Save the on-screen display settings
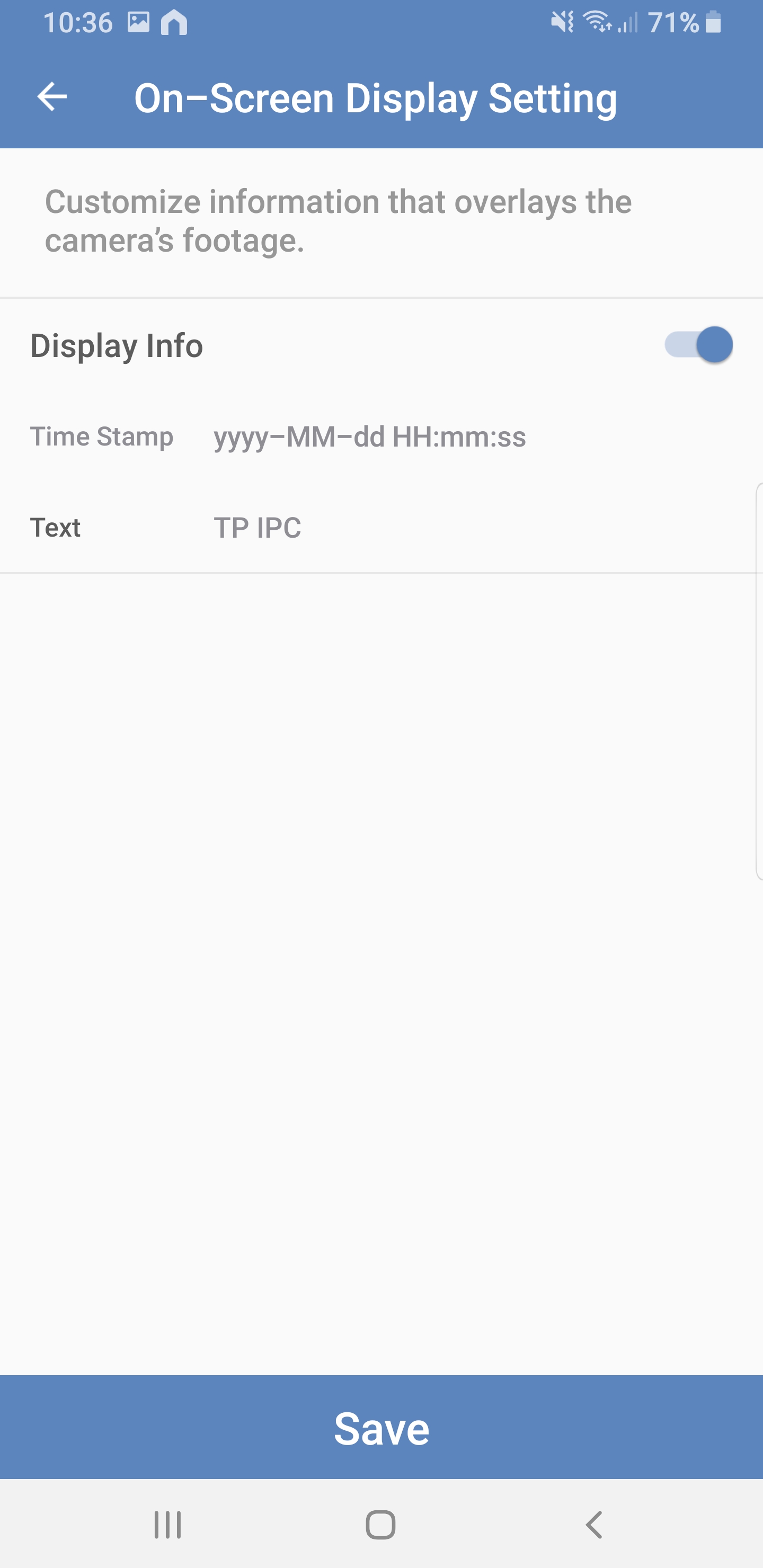 point(381,1428)
